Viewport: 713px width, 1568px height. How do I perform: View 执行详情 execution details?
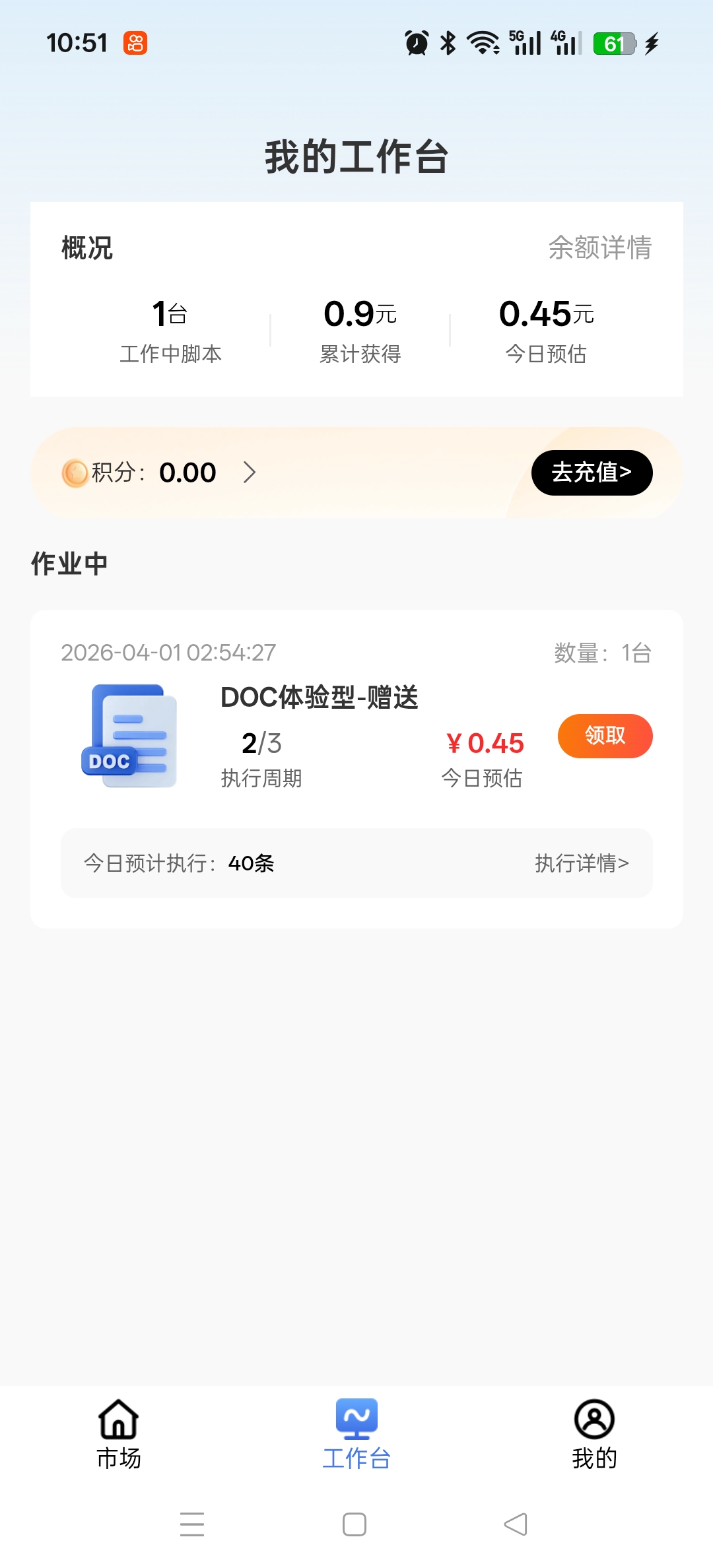[x=581, y=863]
